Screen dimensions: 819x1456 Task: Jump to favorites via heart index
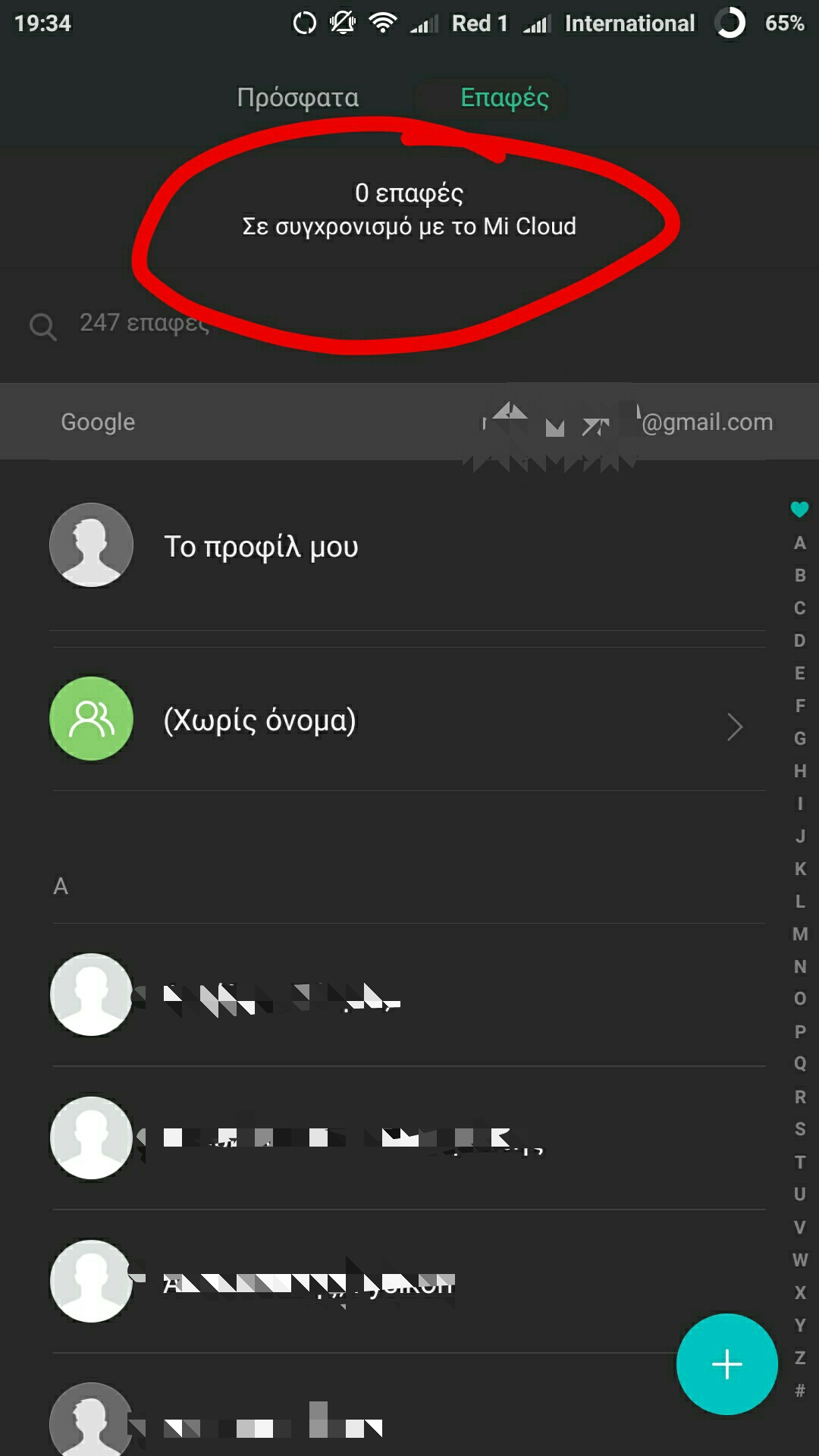[799, 509]
